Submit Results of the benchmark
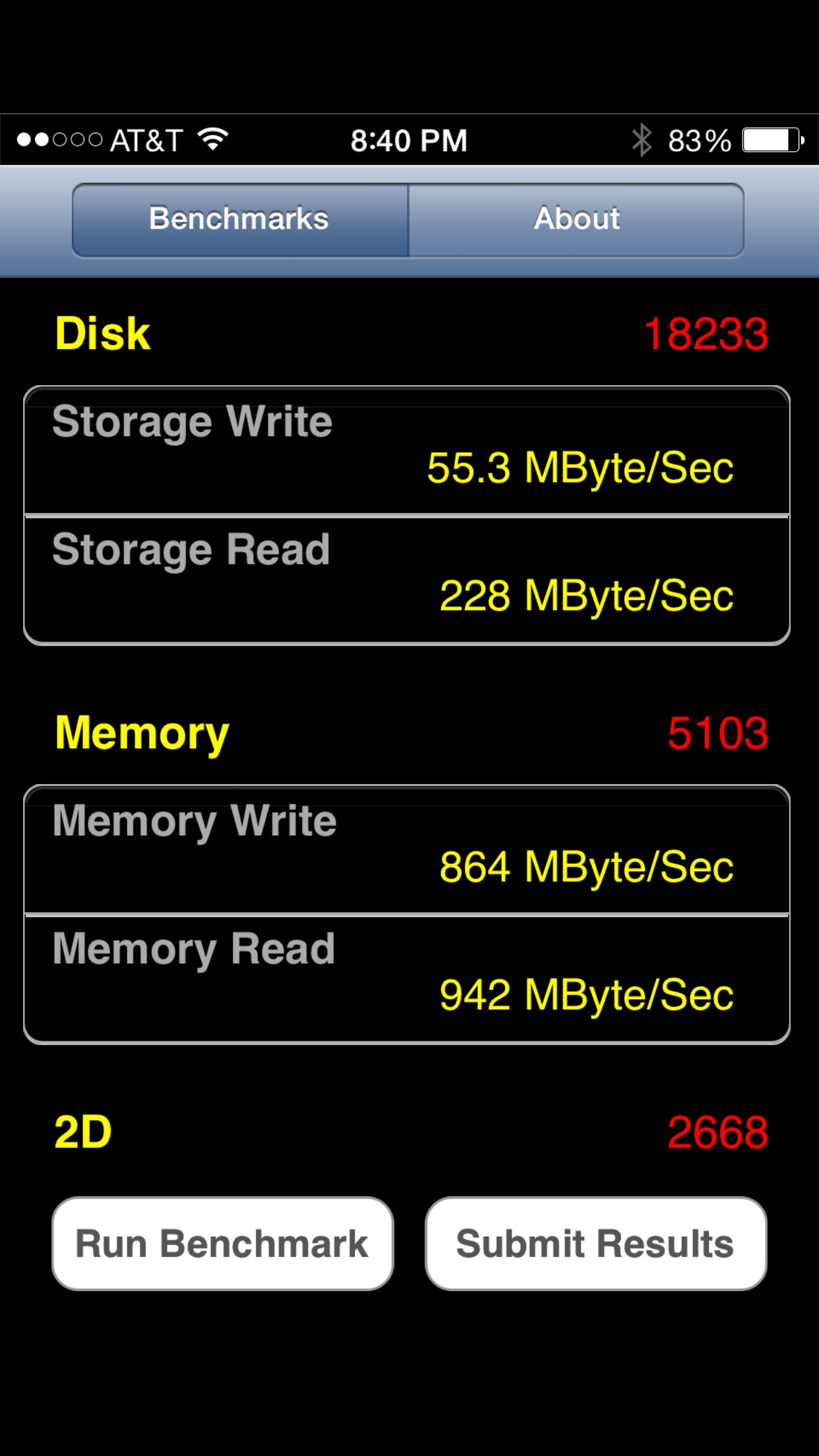 click(595, 1244)
